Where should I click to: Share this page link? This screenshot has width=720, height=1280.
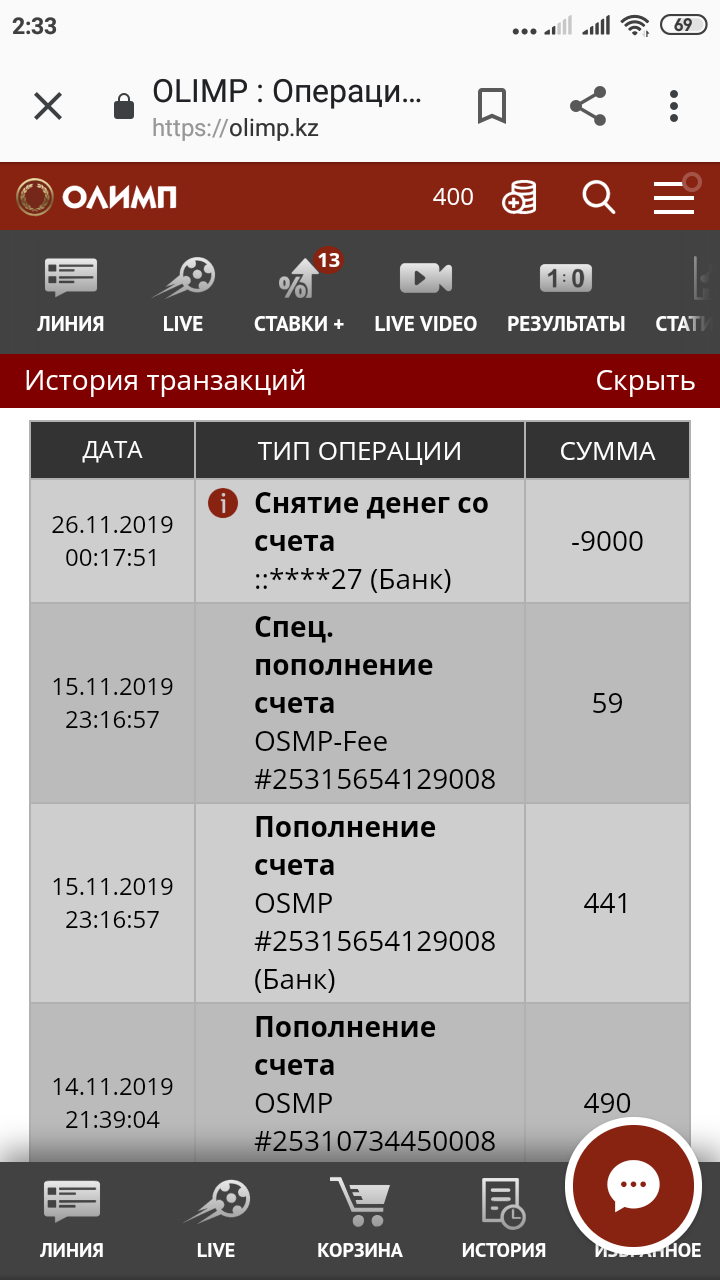(x=588, y=106)
